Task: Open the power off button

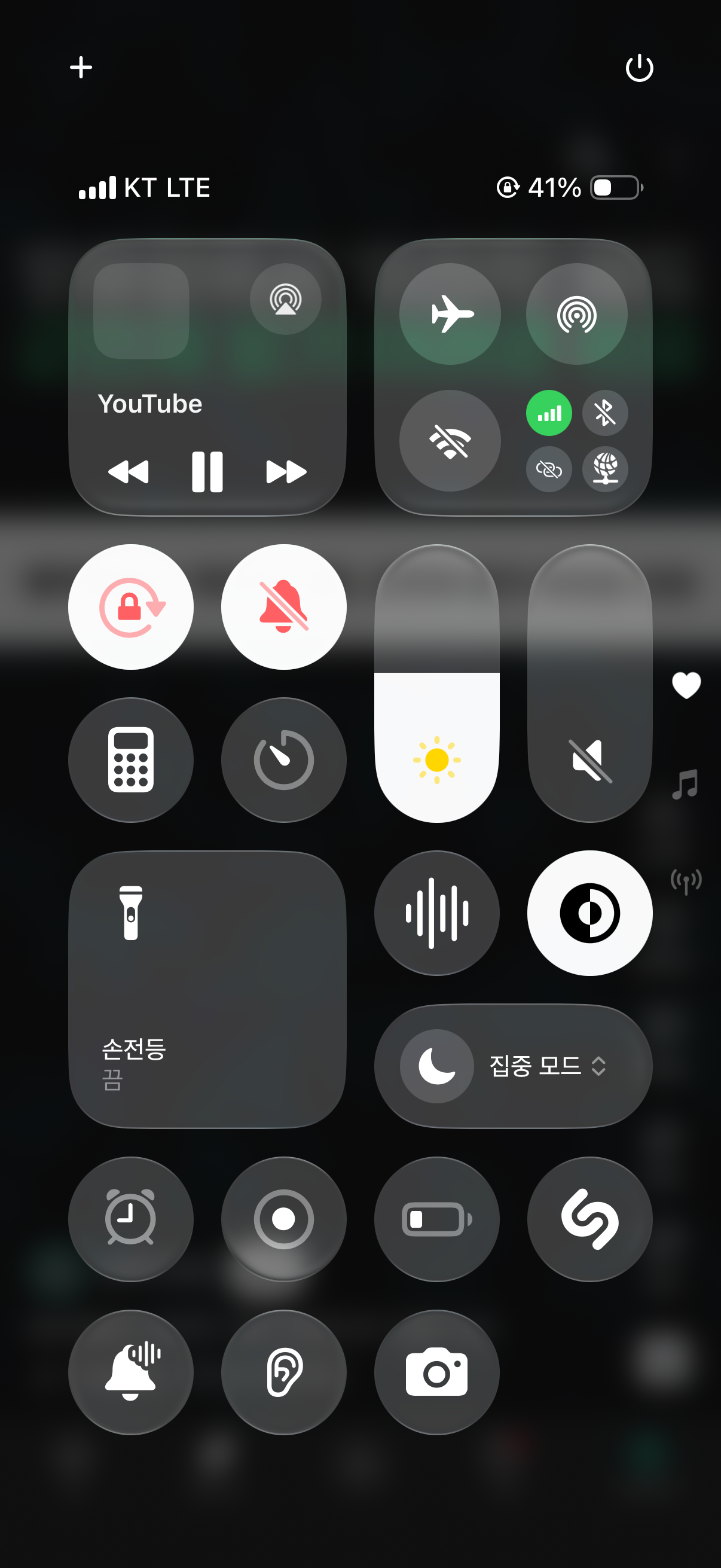Action: coord(639,68)
